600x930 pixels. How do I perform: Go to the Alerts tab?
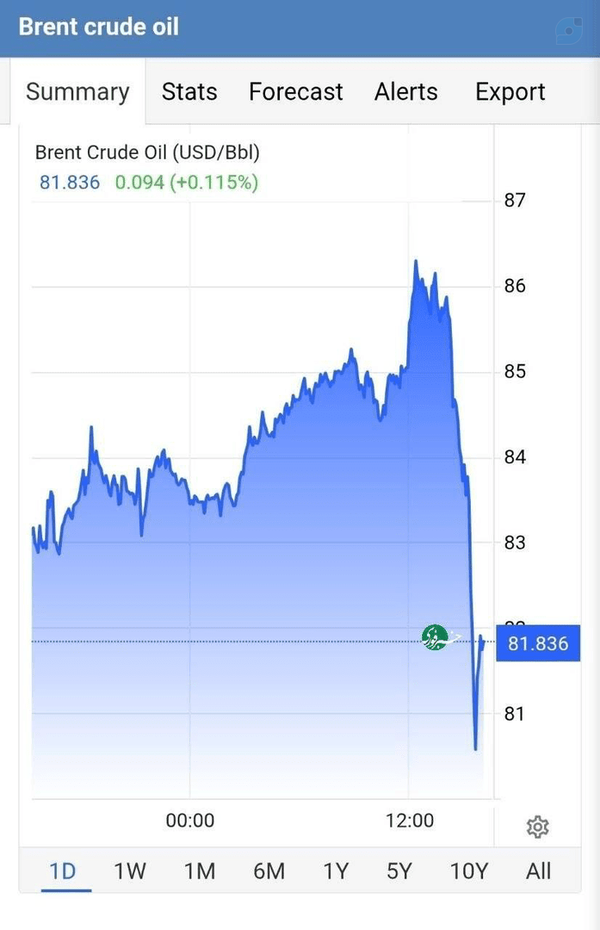(x=406, y=92)
